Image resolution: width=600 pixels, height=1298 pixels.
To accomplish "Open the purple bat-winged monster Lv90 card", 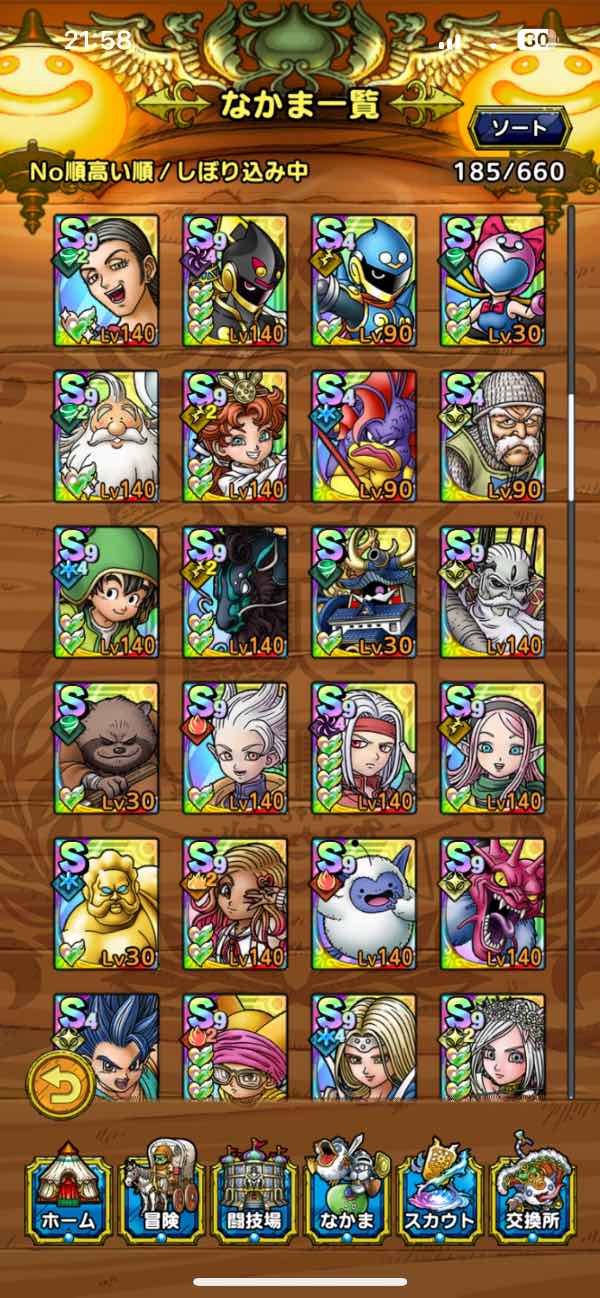I will 364,435.
